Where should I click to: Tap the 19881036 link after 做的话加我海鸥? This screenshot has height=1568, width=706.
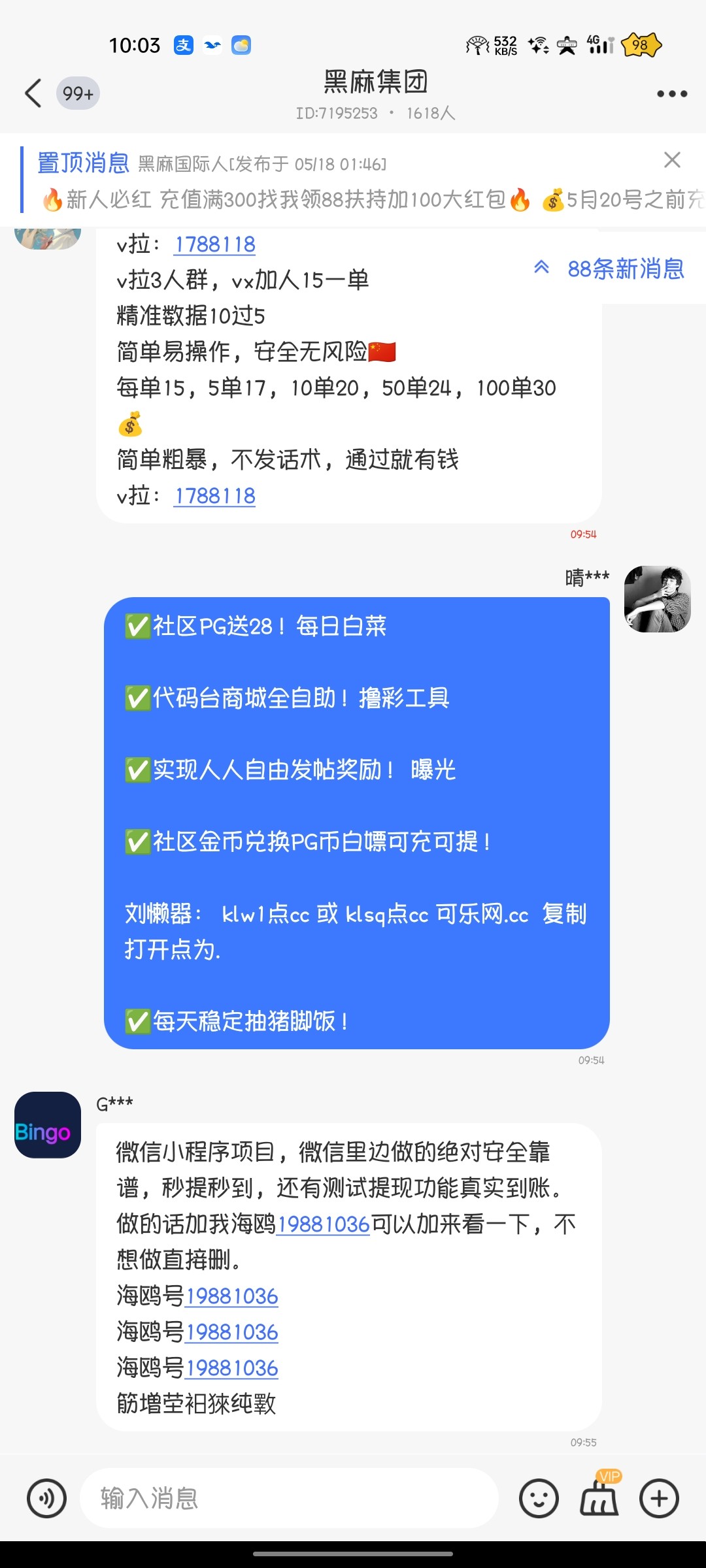324,1224
